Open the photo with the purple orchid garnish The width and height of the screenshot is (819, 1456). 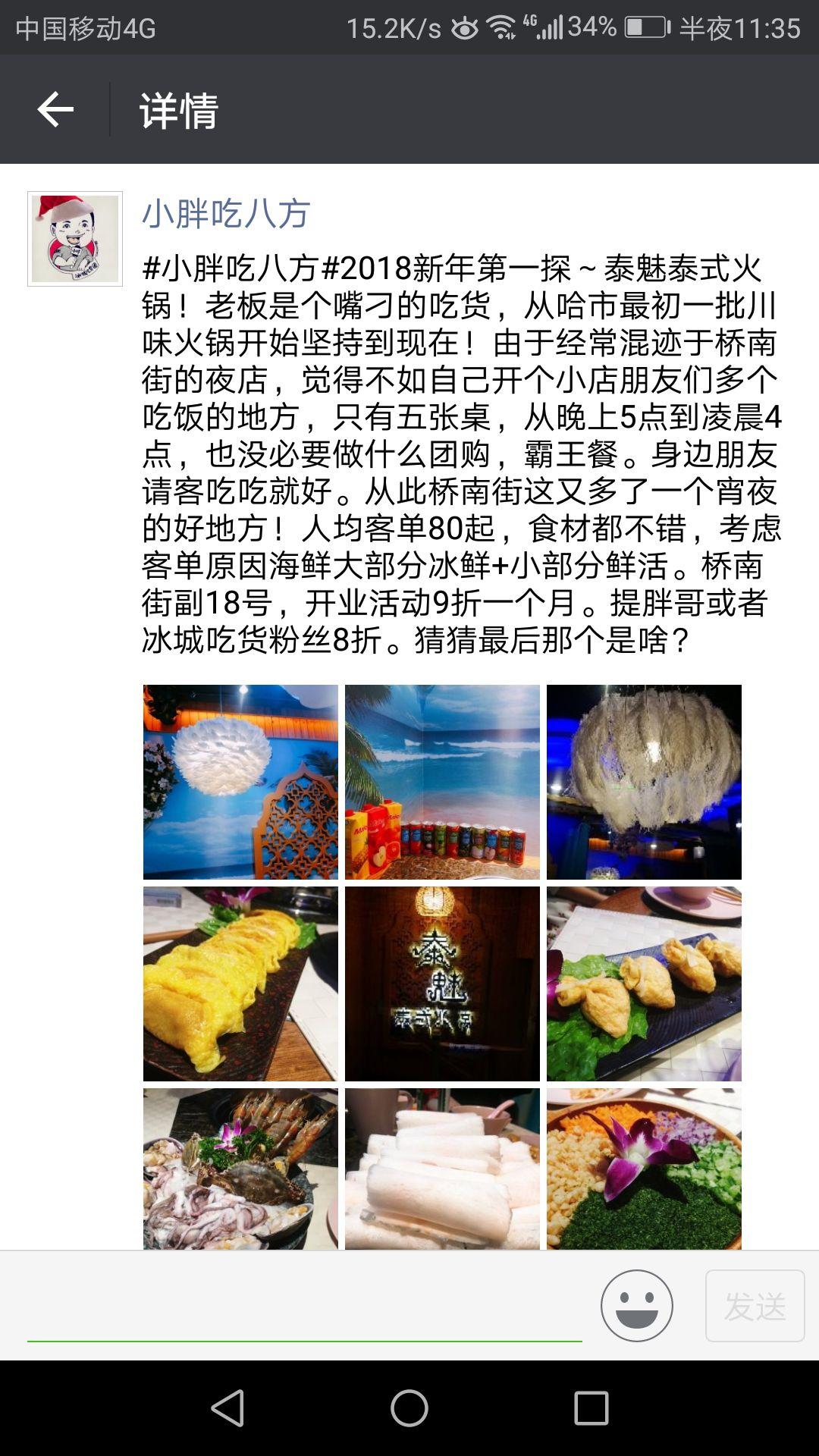[644, 1169]
